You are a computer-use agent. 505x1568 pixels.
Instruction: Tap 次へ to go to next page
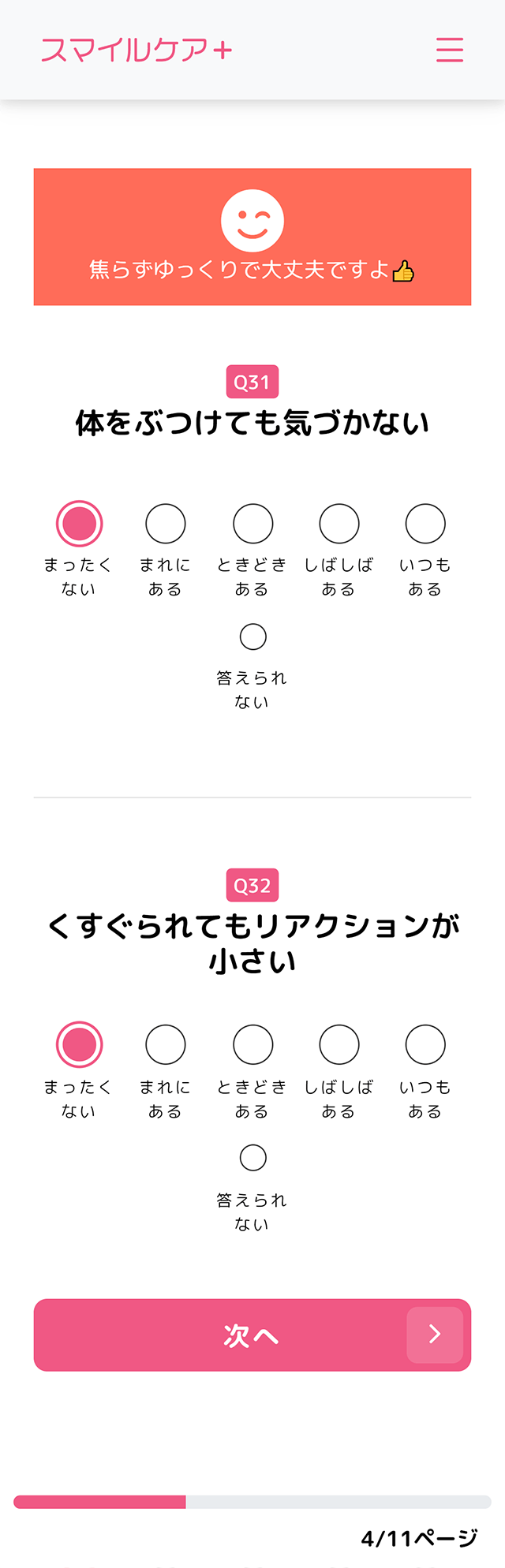point(252,1335)
